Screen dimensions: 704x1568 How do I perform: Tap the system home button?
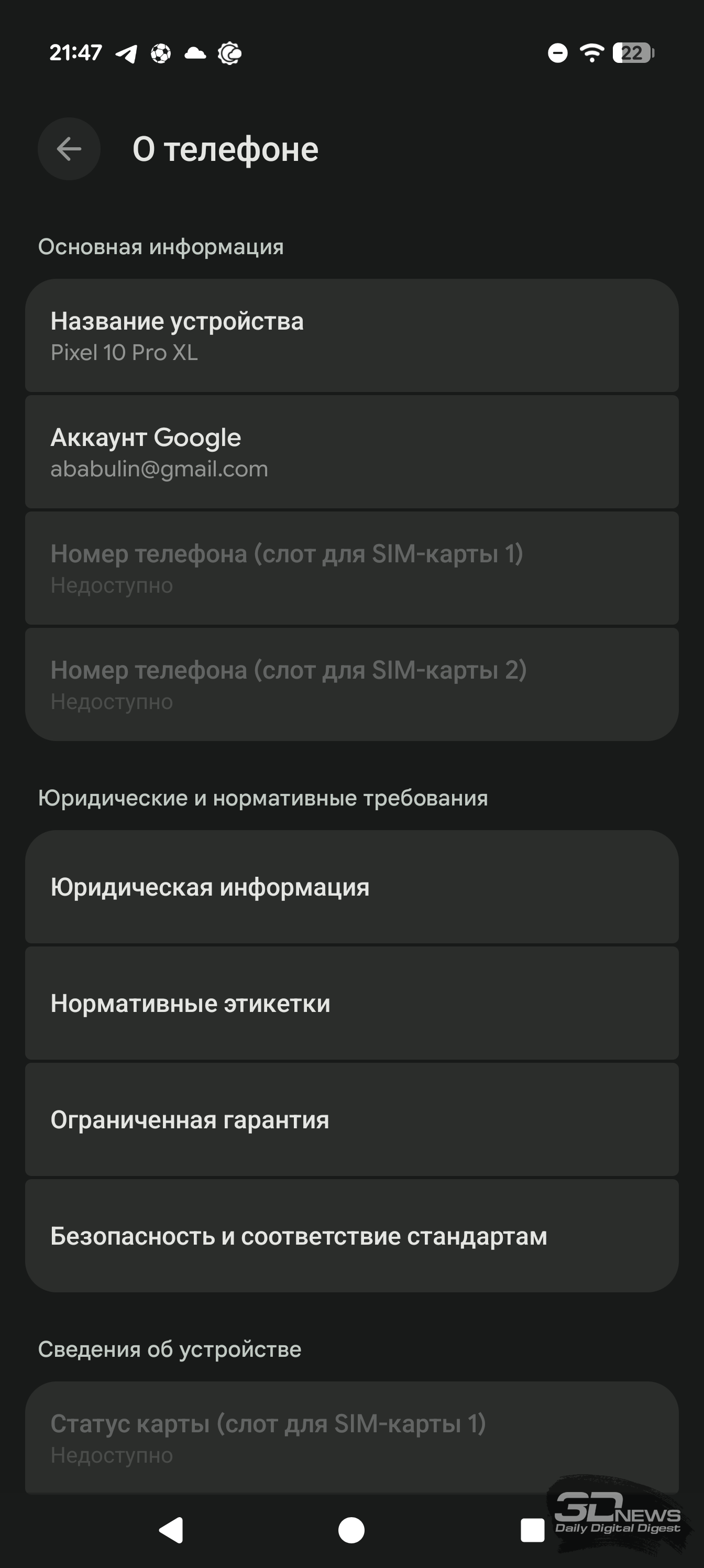pyautogui.click(x=351, y=1530)
